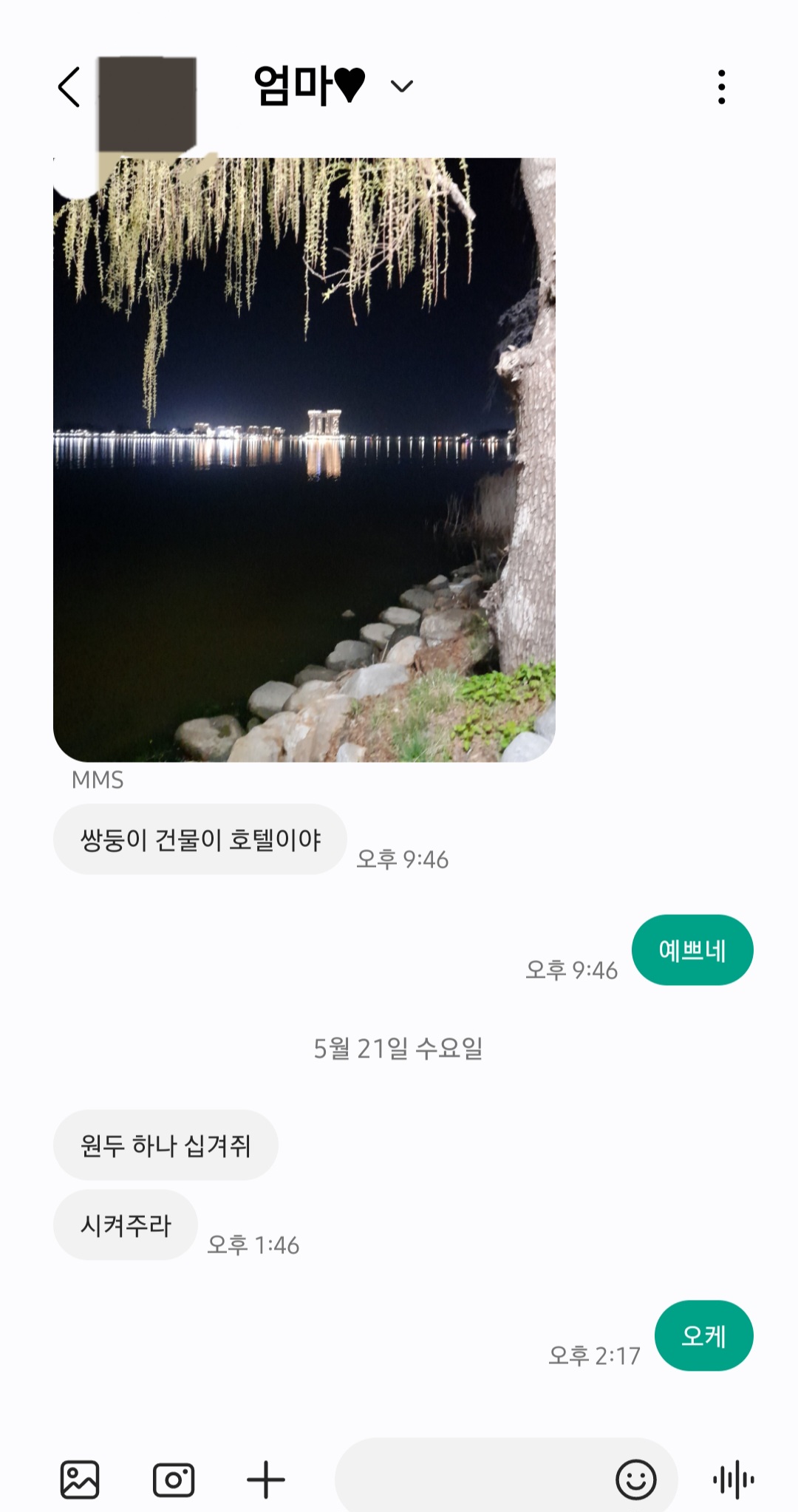The height and width of the screenshot is (1512, 798).
Task: Expand the 엄마♥ contact details dropdown
Action: (401, 86)
